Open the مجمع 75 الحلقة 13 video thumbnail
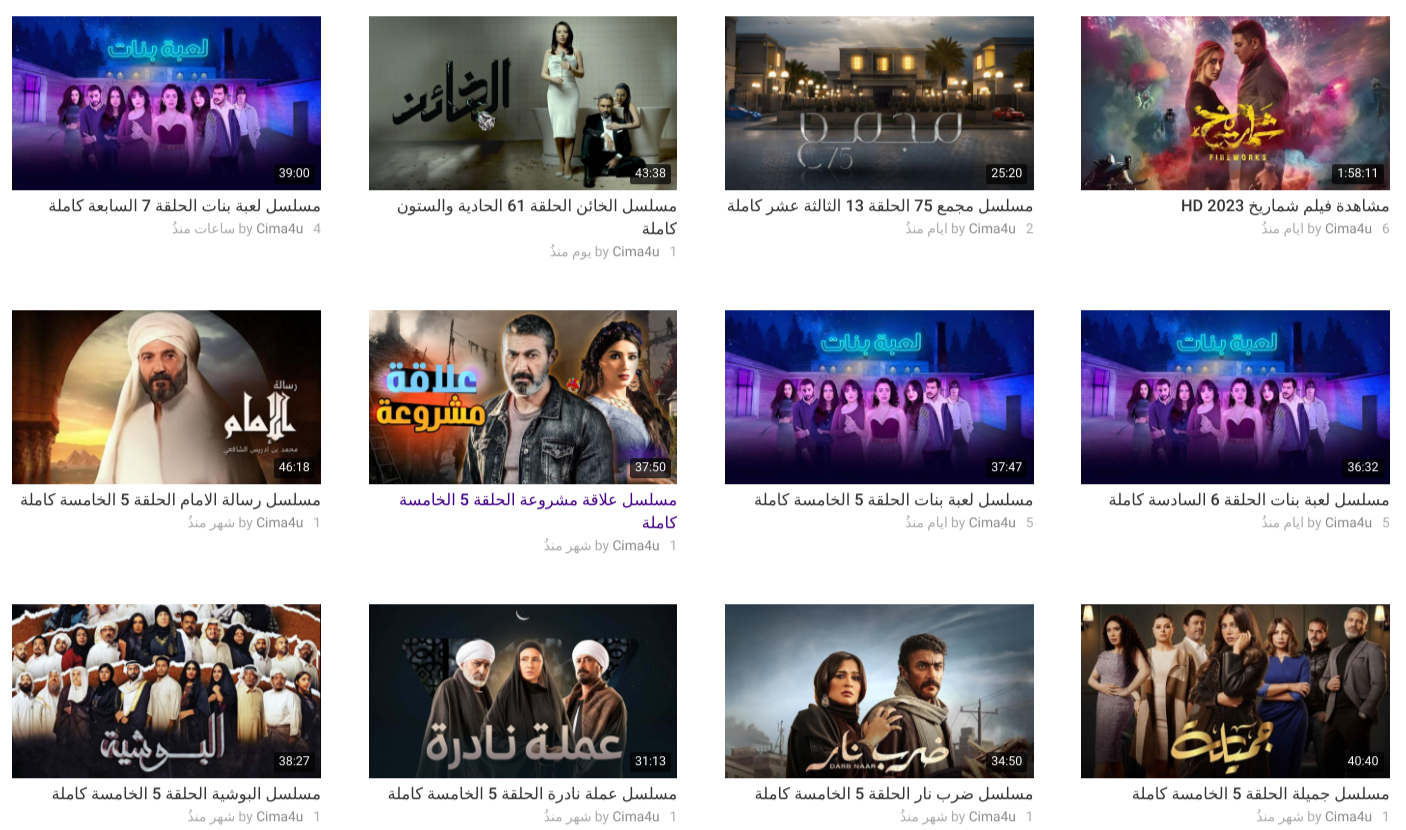Screen dimensions: 1406x830 [x=879, y=103]
